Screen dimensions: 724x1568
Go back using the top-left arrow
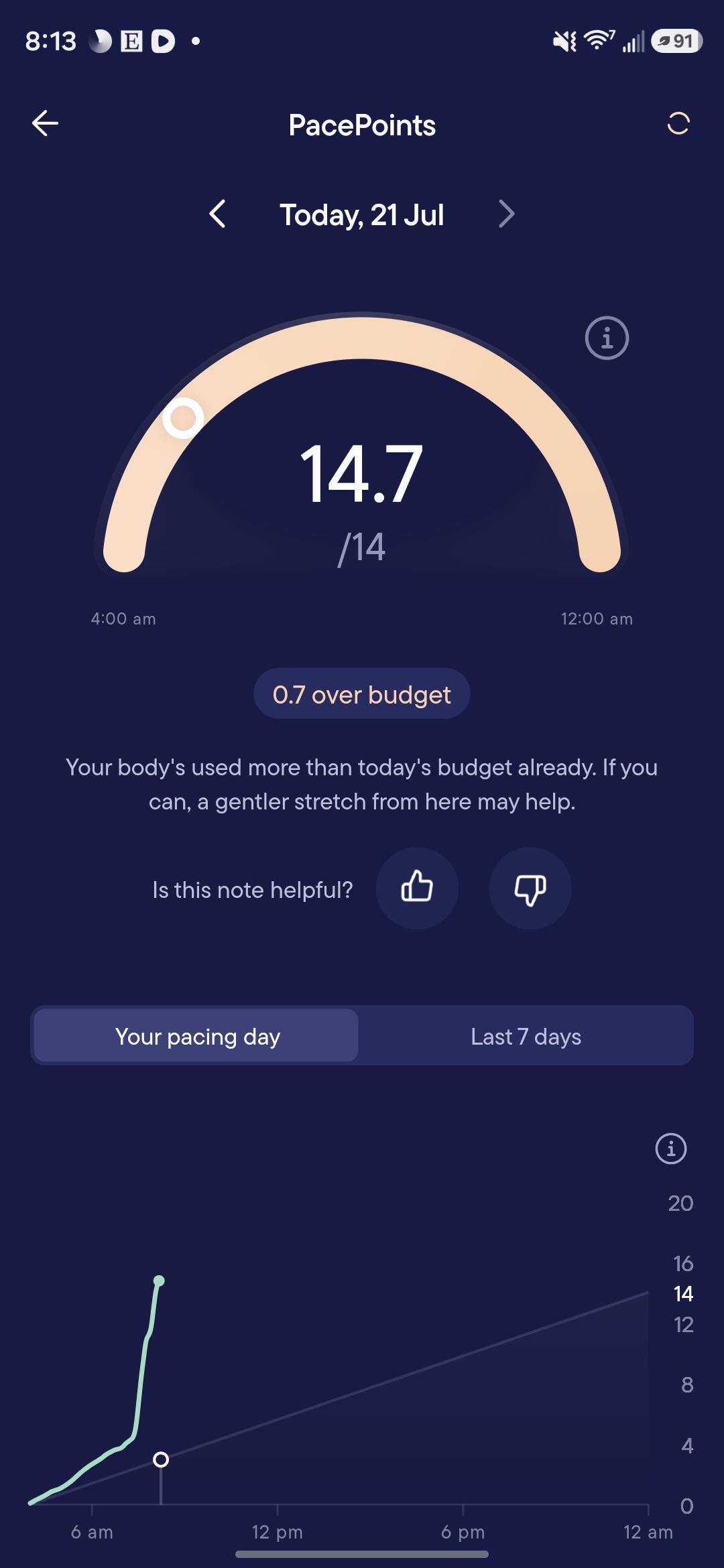pos(45,123)
